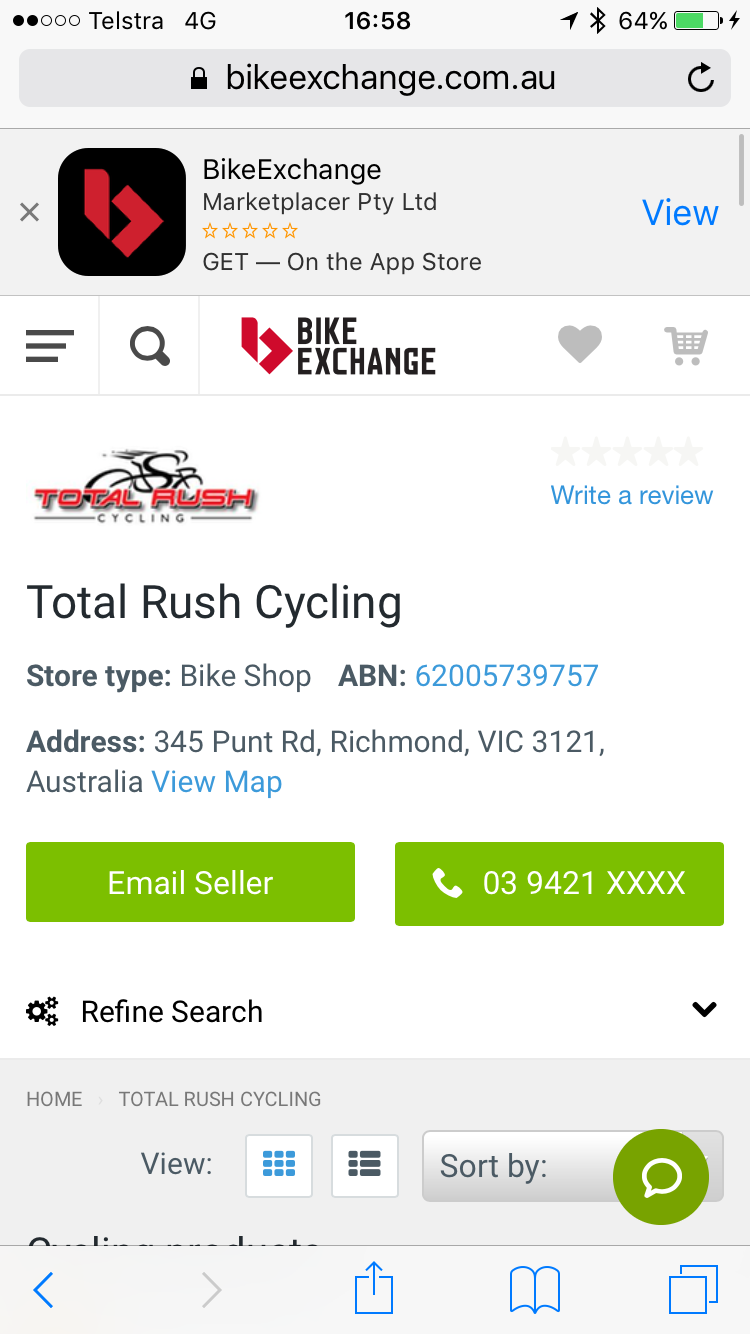Open the shopping cart

(x=687, y=346)
